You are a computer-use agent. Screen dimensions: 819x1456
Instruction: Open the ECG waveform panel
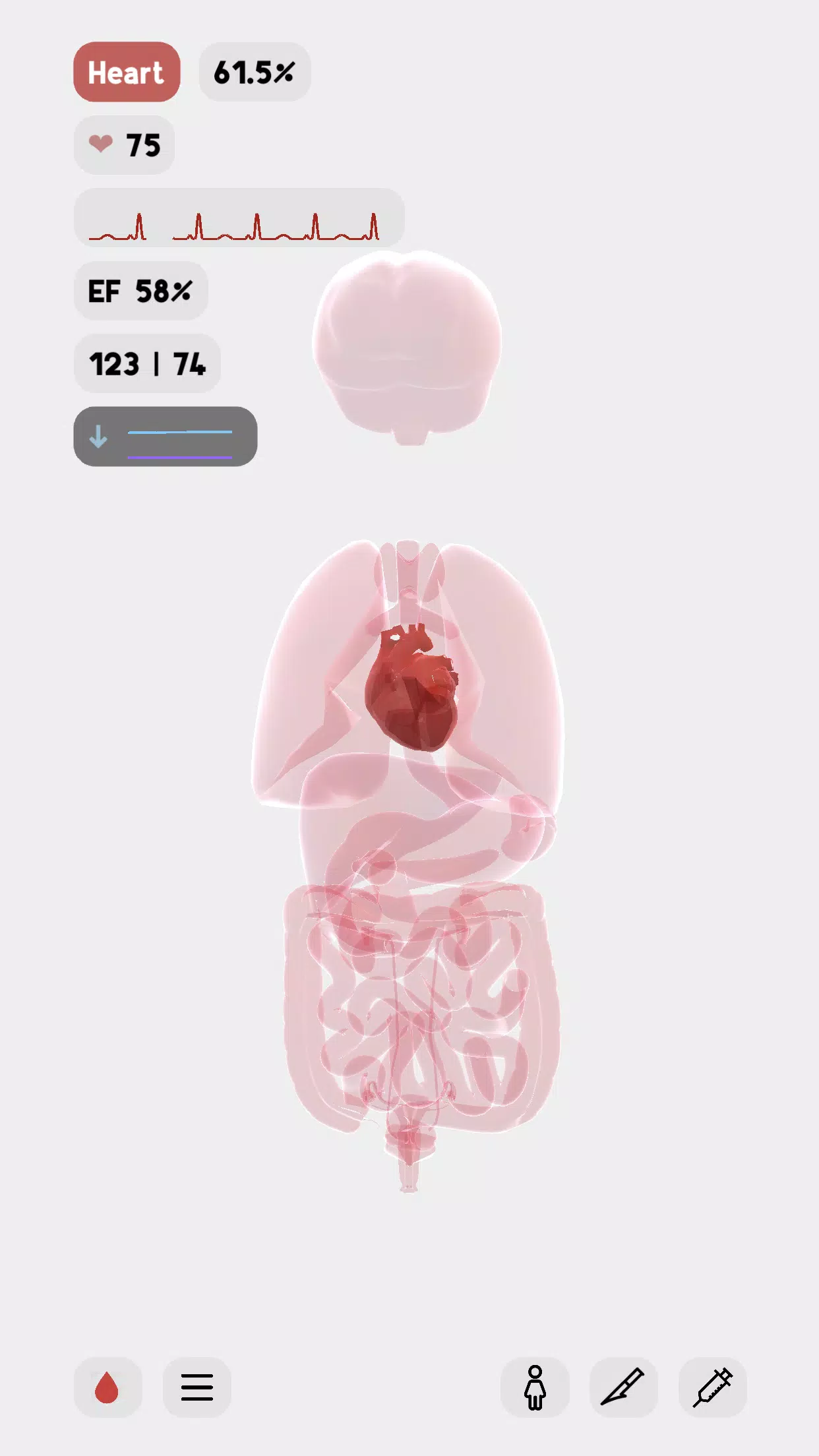[x=239, y=218]
